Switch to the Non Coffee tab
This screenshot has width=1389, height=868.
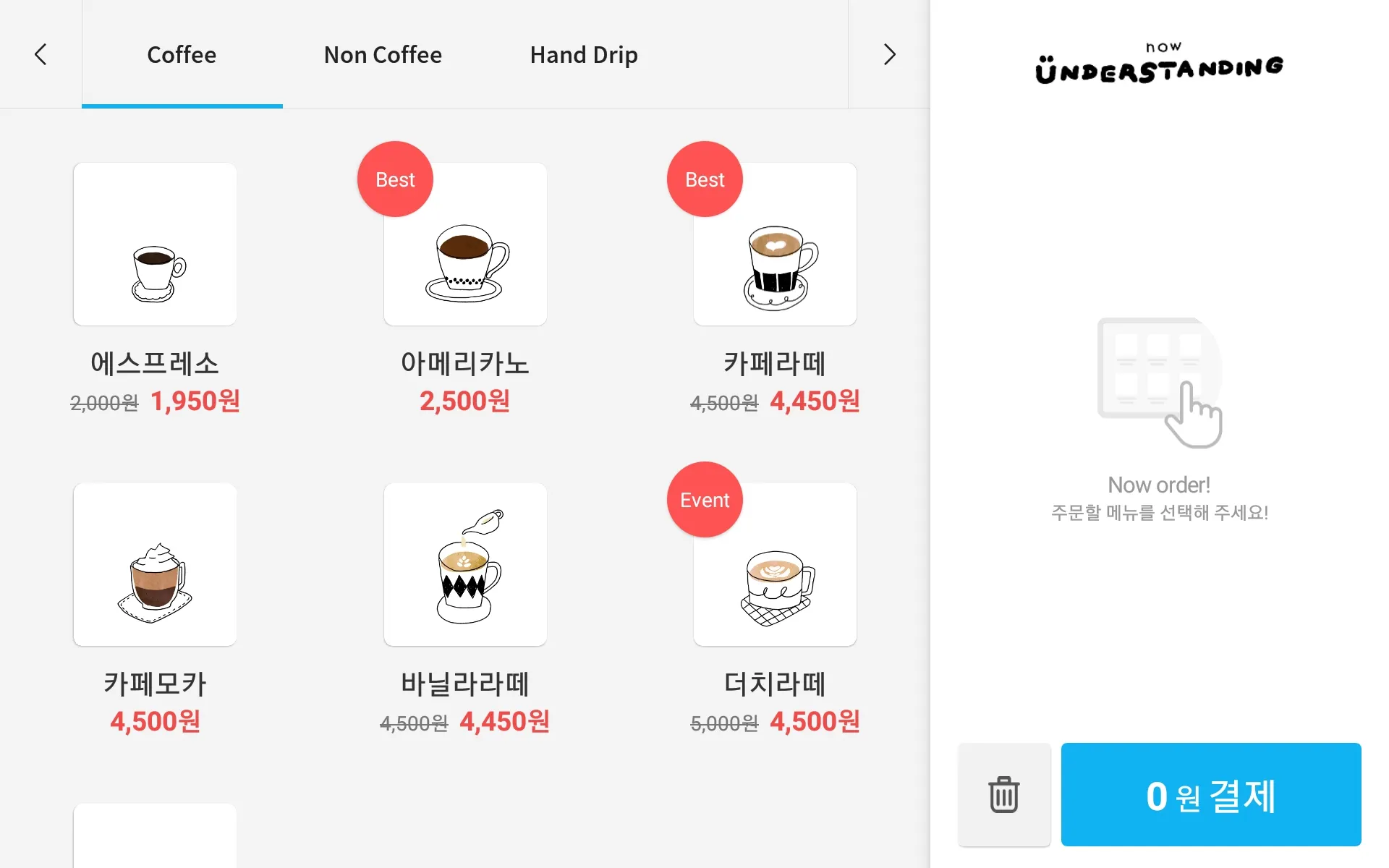[383, 54]
